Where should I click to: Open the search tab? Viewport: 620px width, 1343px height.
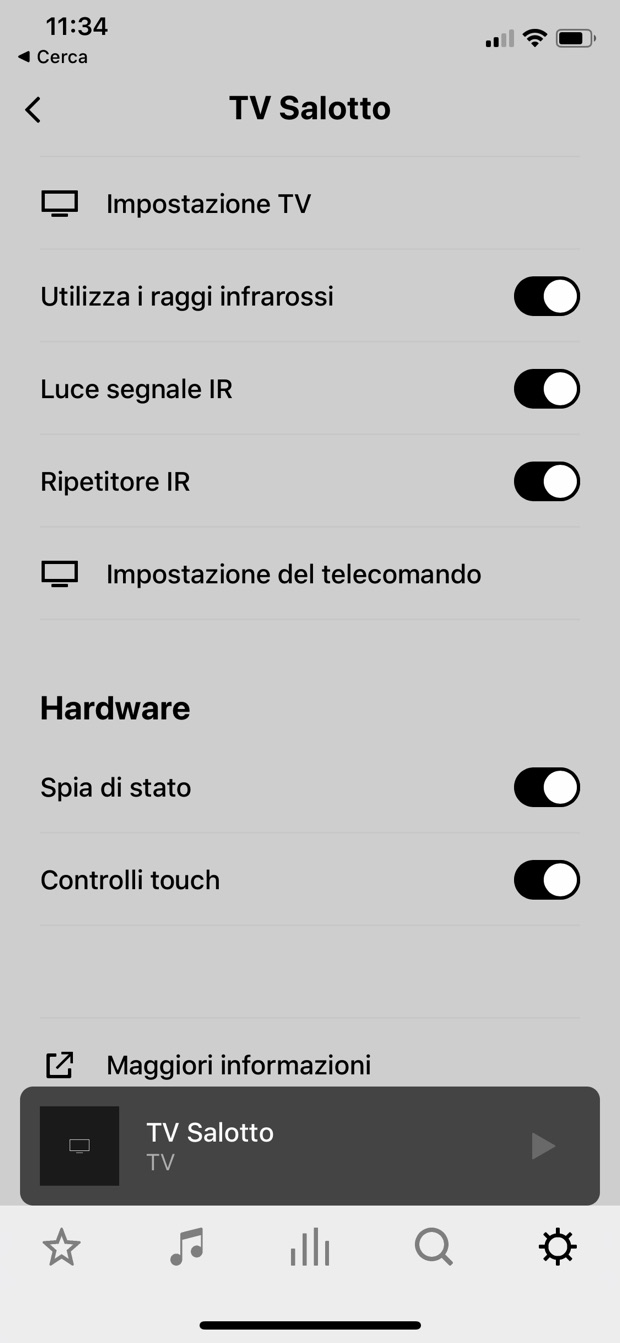[x=434, y=1248]
